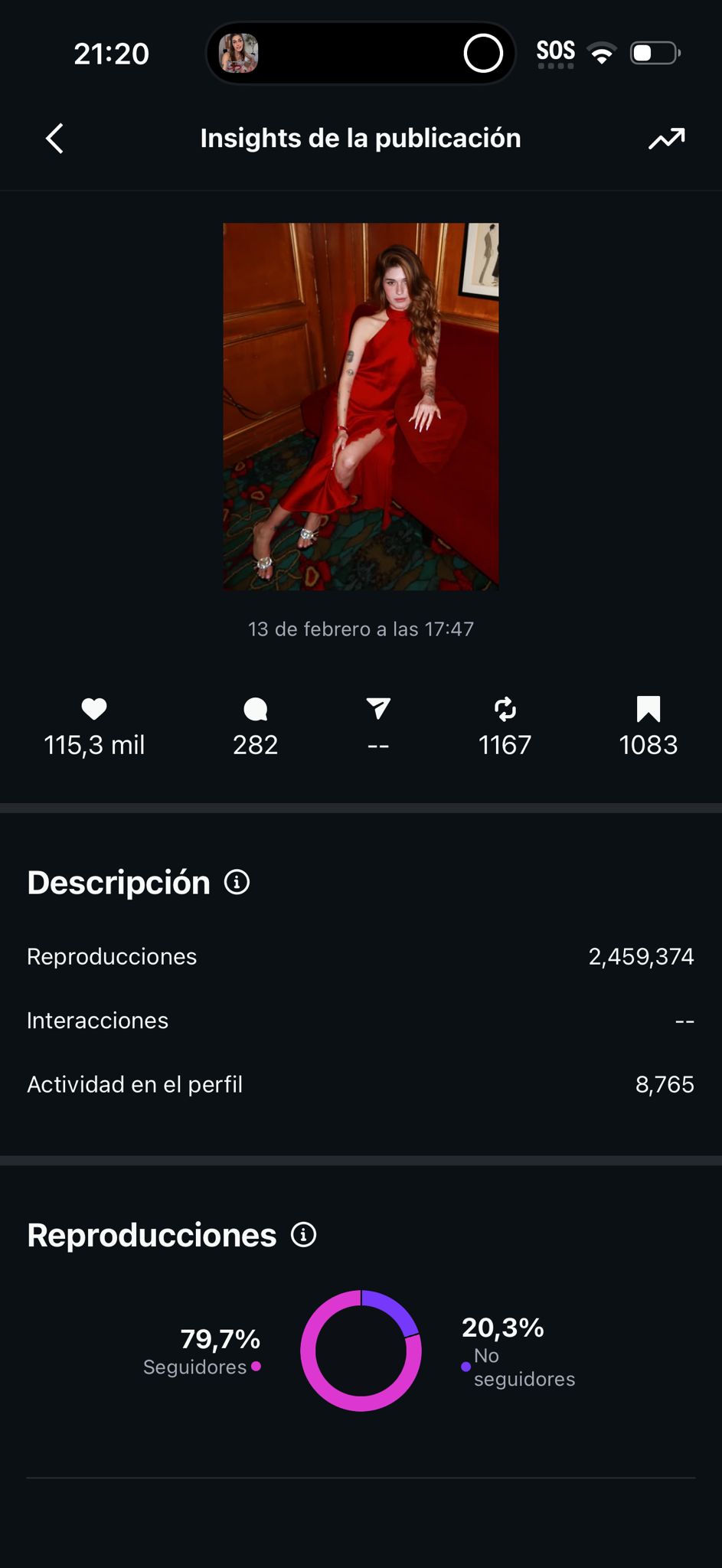Tap the info icon next to Descripción

237,882
